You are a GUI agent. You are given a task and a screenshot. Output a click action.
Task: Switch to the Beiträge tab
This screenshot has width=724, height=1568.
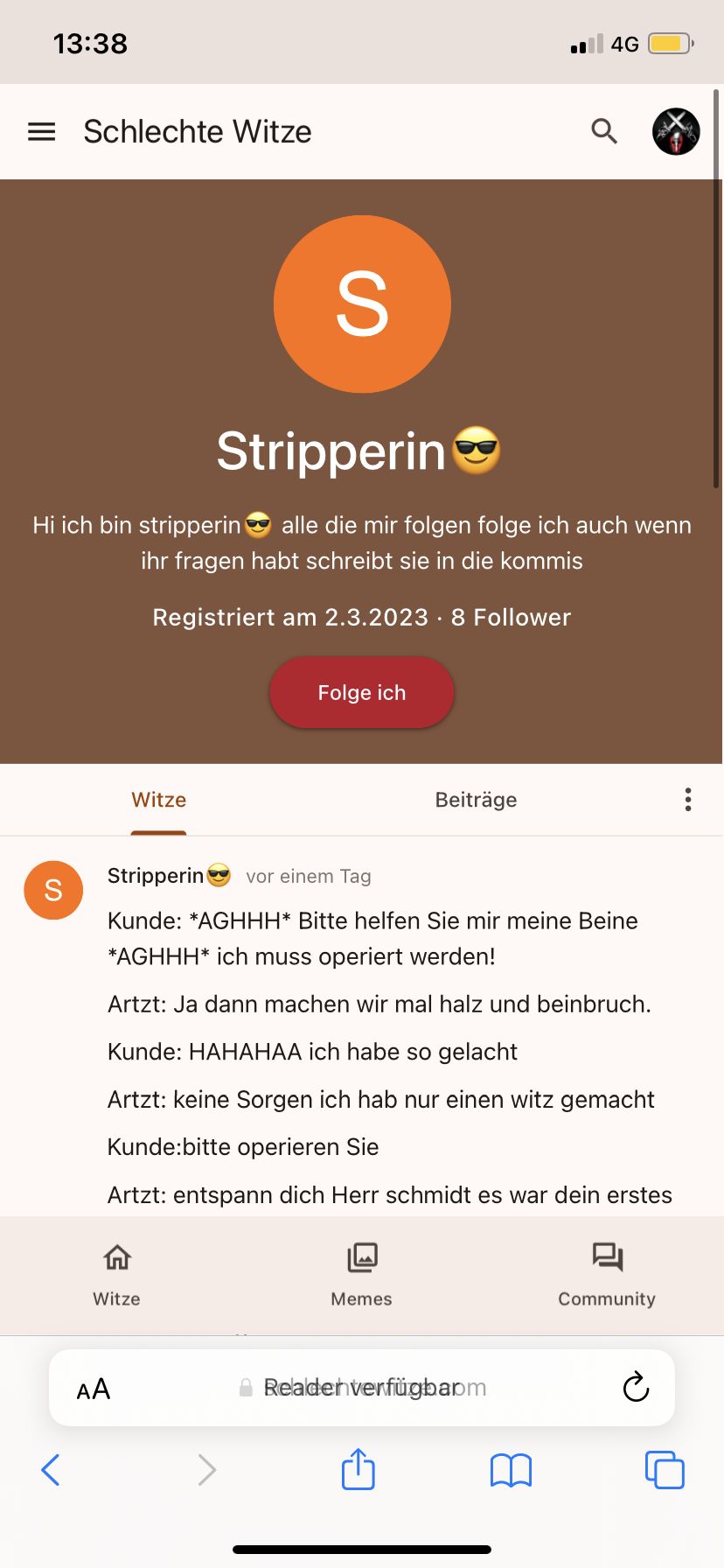(476, 800)
